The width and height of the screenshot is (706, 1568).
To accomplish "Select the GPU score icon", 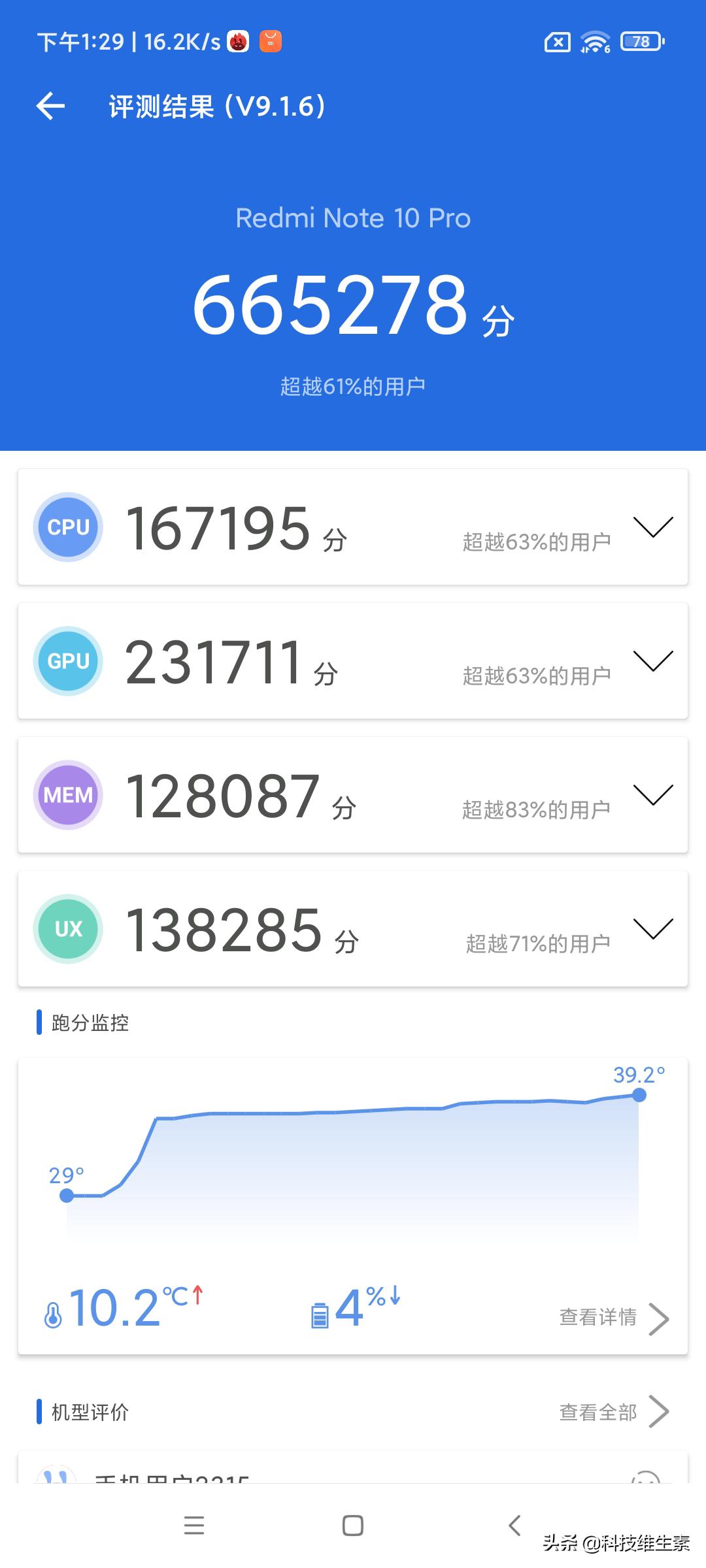I will (x=68, y=661).
